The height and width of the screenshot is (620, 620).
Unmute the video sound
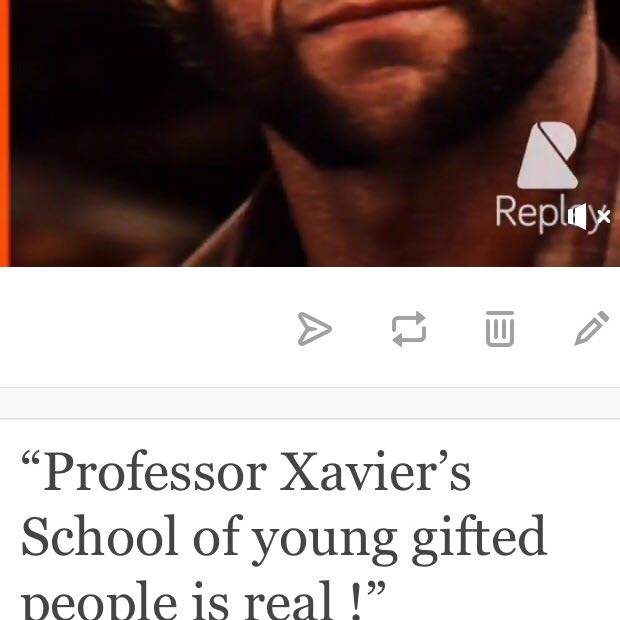tap(588, 216)
